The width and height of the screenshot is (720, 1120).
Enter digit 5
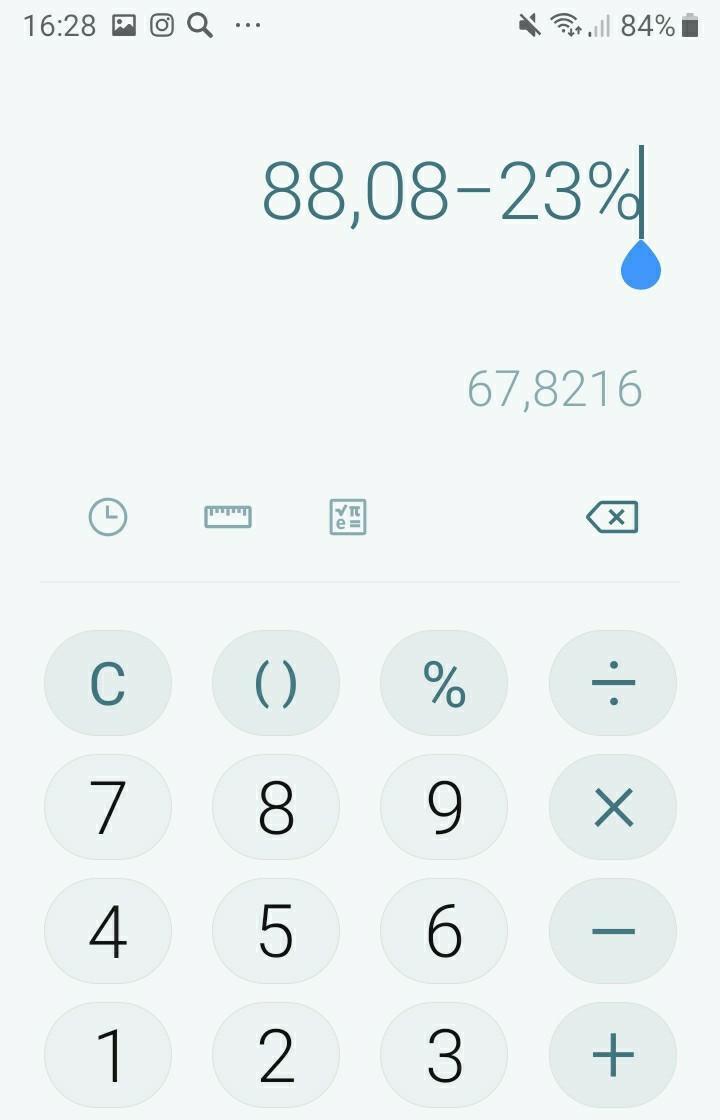pos(276,932)
